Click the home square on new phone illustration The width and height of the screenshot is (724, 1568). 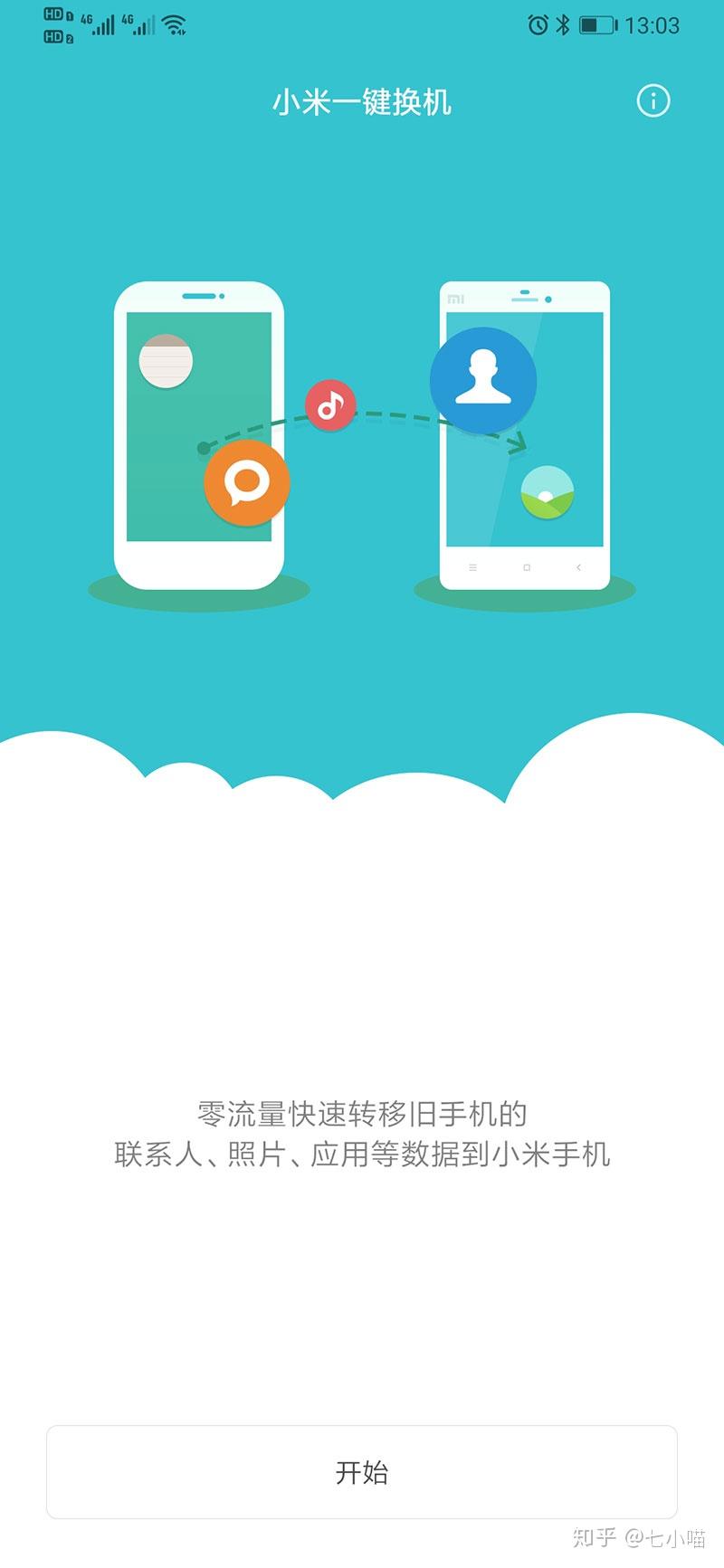pyautogui.click(x=524, y=566)
